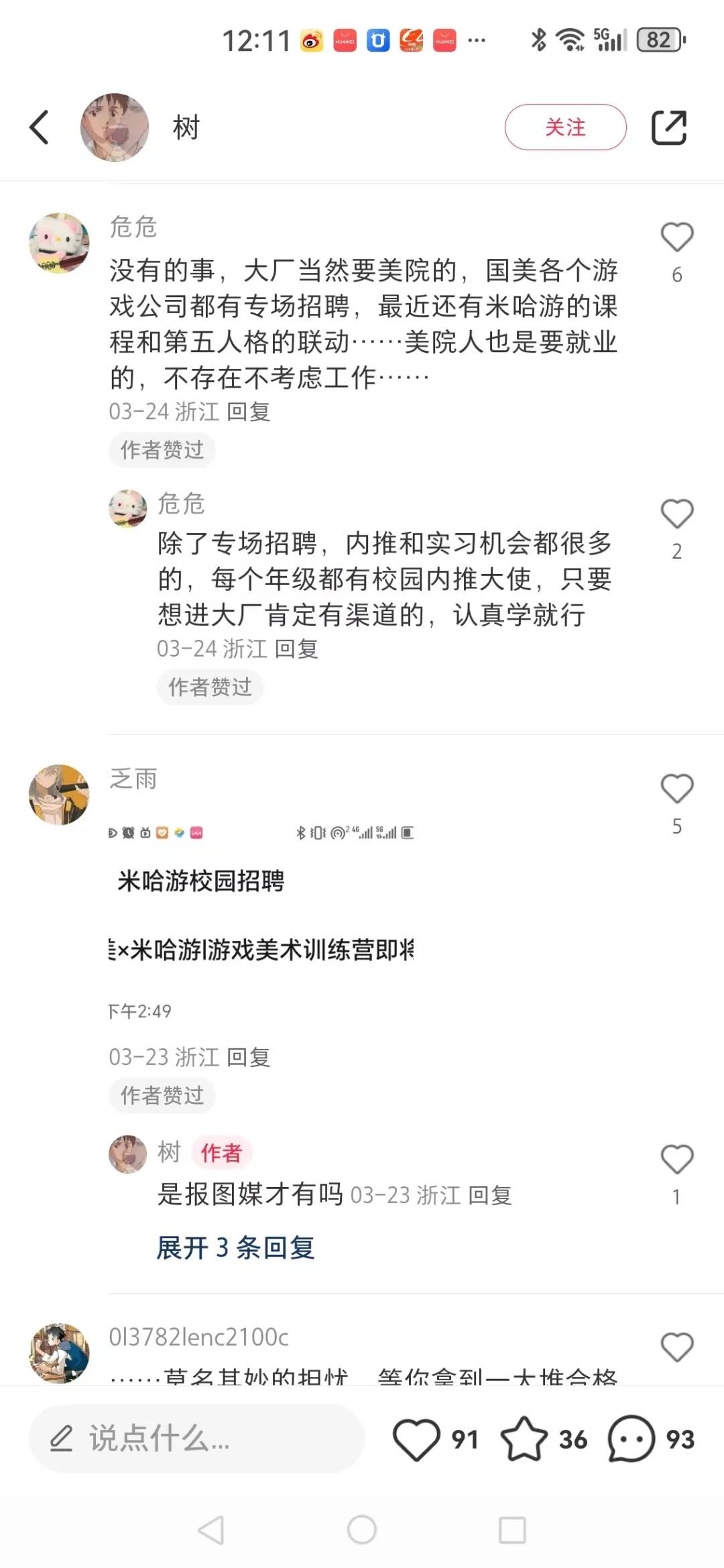724x1568 pixels.
Task: Open 乏雨's profile avatar
Action: tap(59, 795)
